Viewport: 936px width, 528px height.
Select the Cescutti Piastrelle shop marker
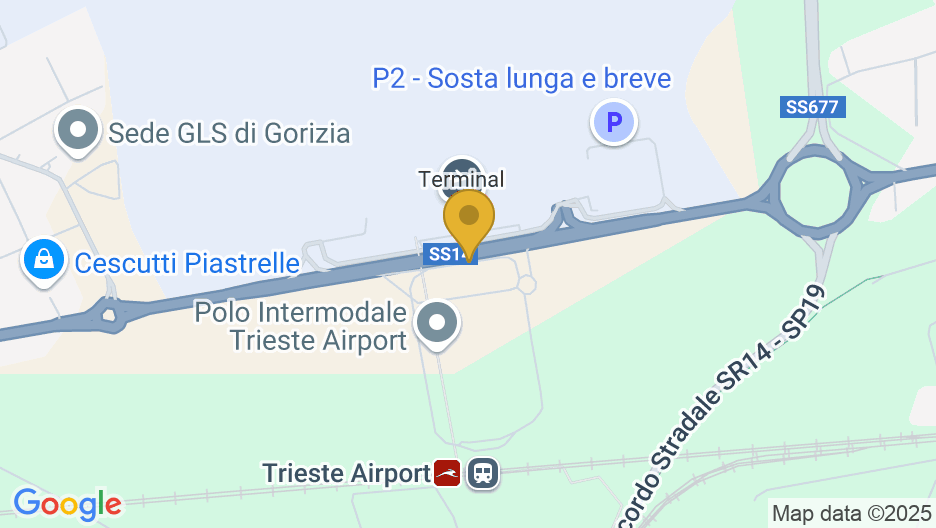(44, 260)
